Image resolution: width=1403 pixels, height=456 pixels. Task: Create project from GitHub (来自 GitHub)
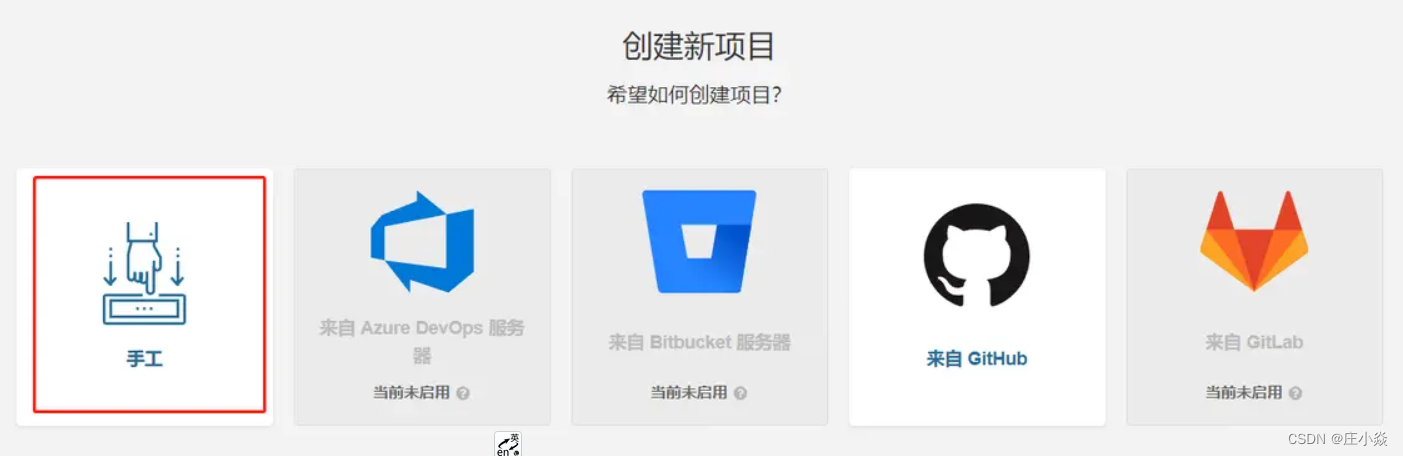[x=976, y=296]
